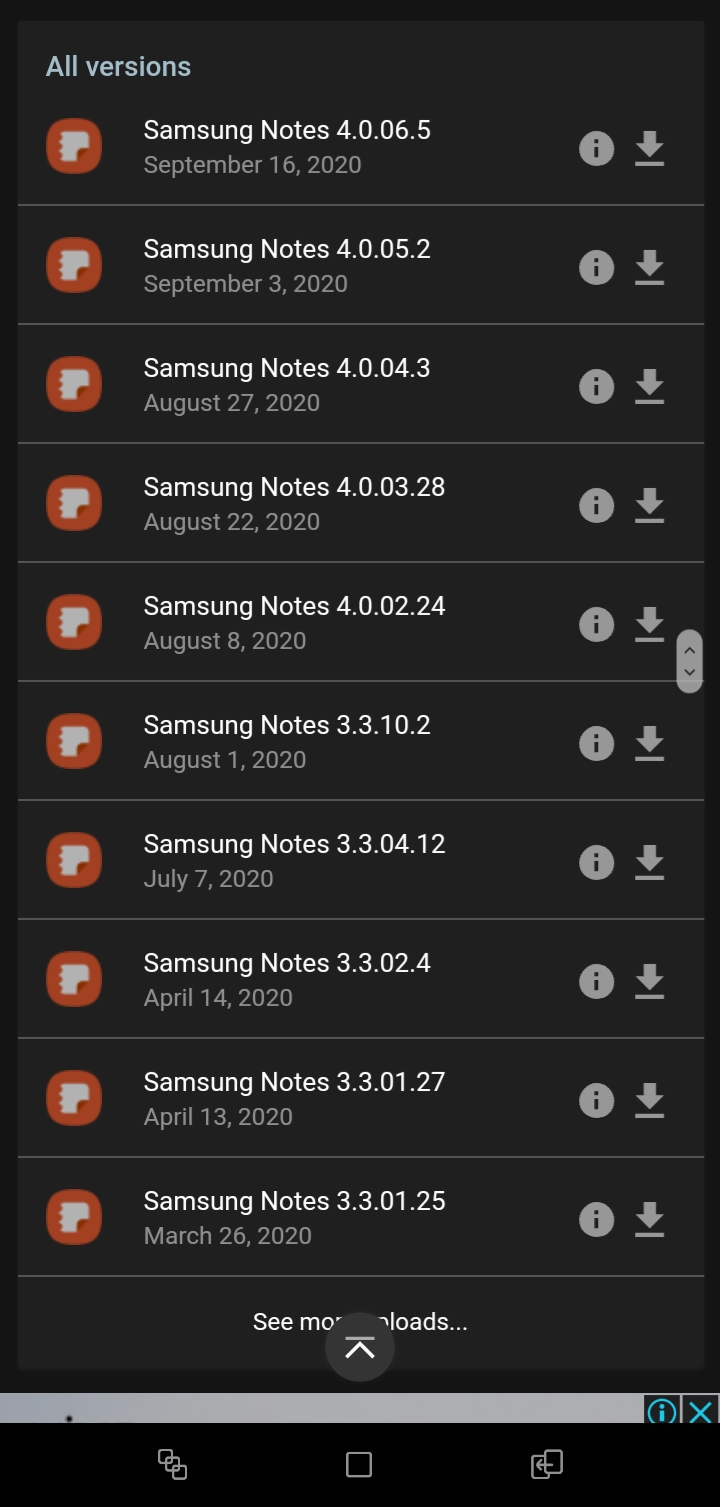Download Samsung Notes 3.3.04.12
Image resolution: width=720 pixels, height=1507 pixels.
(650, 862)
